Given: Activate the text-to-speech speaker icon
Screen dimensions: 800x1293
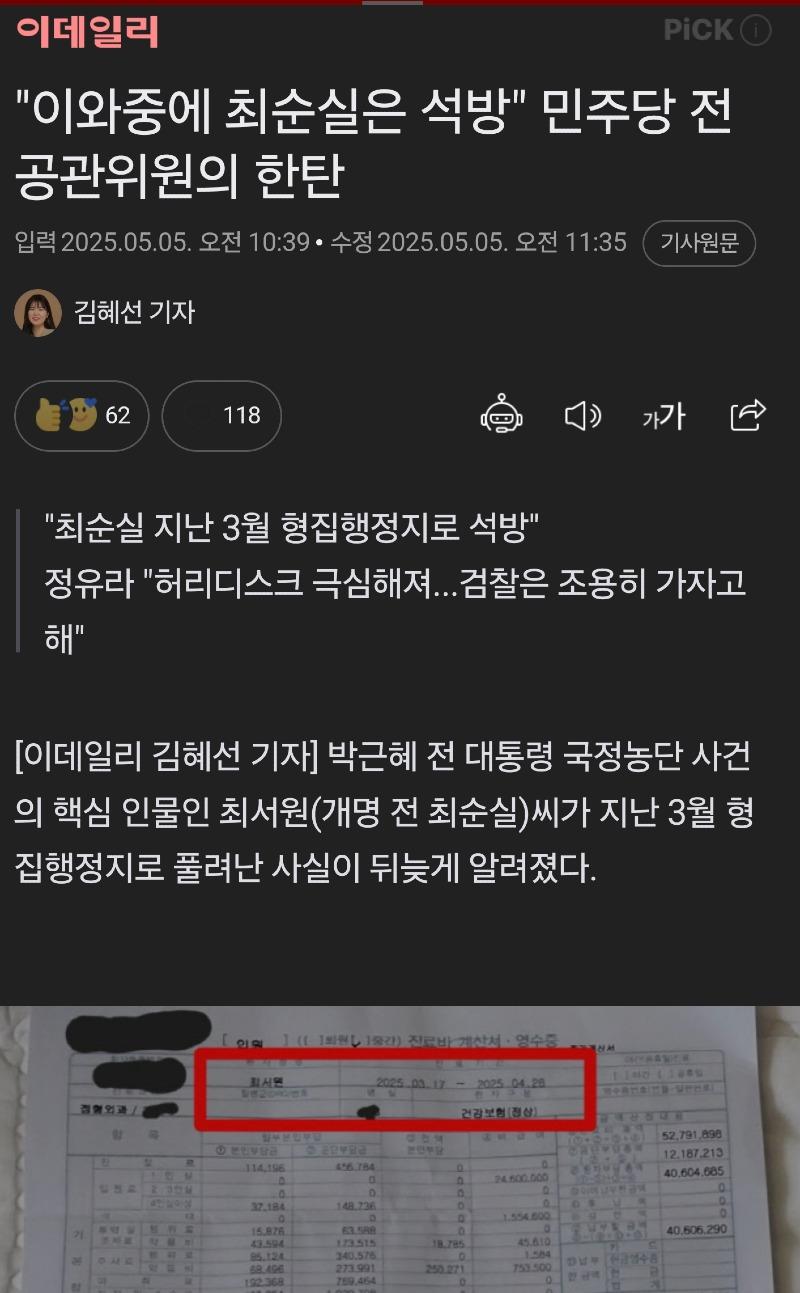Looking at the screenshot, I should (583, 417).
